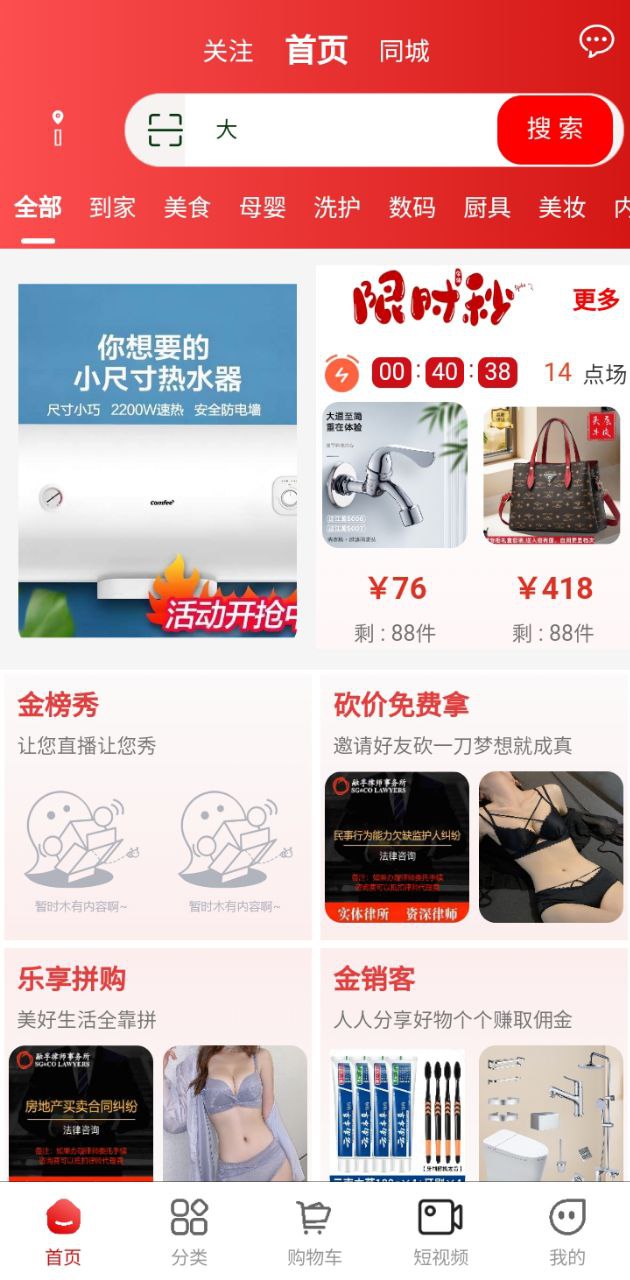630x1280 pixels.
Task: Switch to the 同城 top tab
Action: [404, 51]
